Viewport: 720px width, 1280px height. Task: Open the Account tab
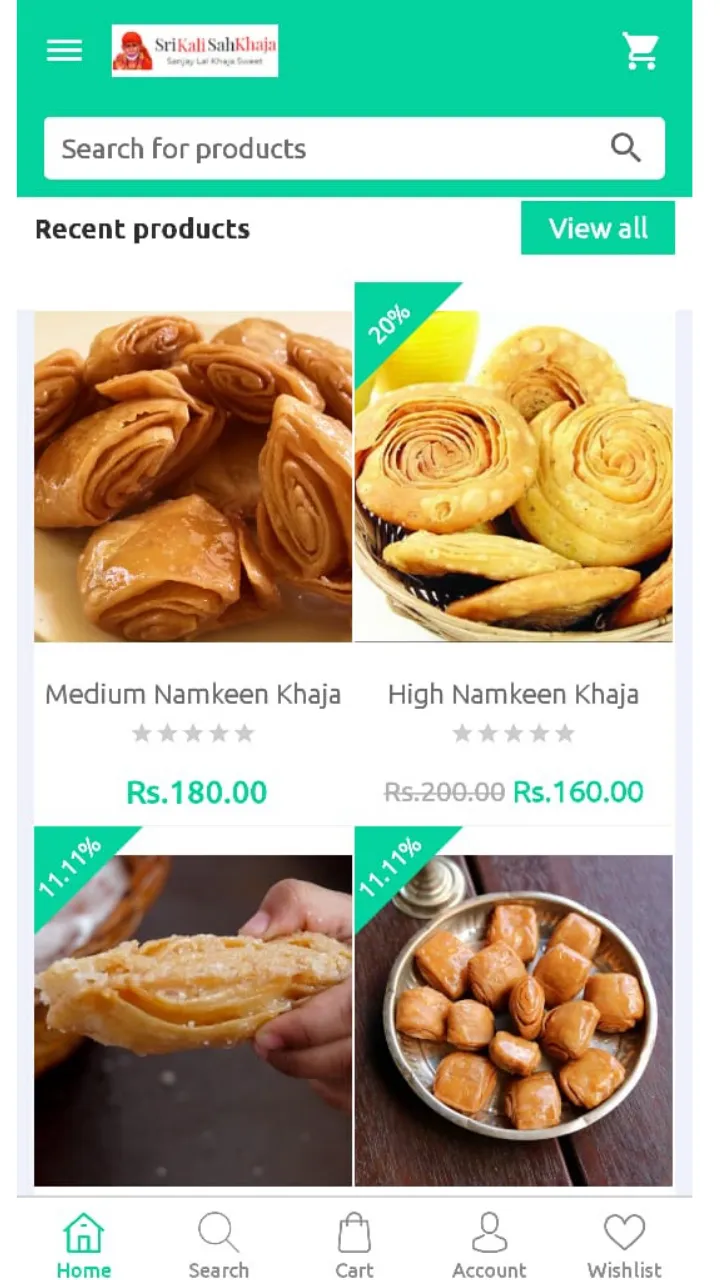coord(489,1244)
